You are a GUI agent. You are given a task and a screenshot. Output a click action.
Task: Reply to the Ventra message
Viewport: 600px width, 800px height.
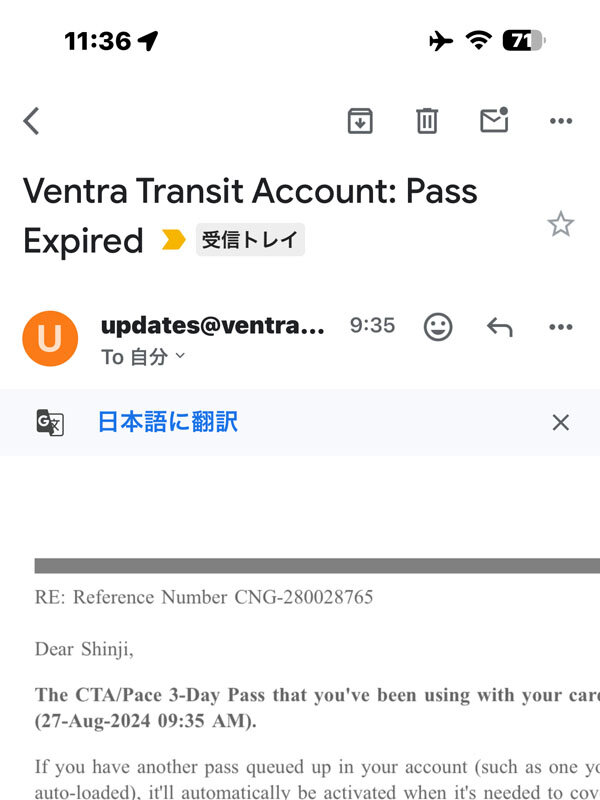(499, 327)
